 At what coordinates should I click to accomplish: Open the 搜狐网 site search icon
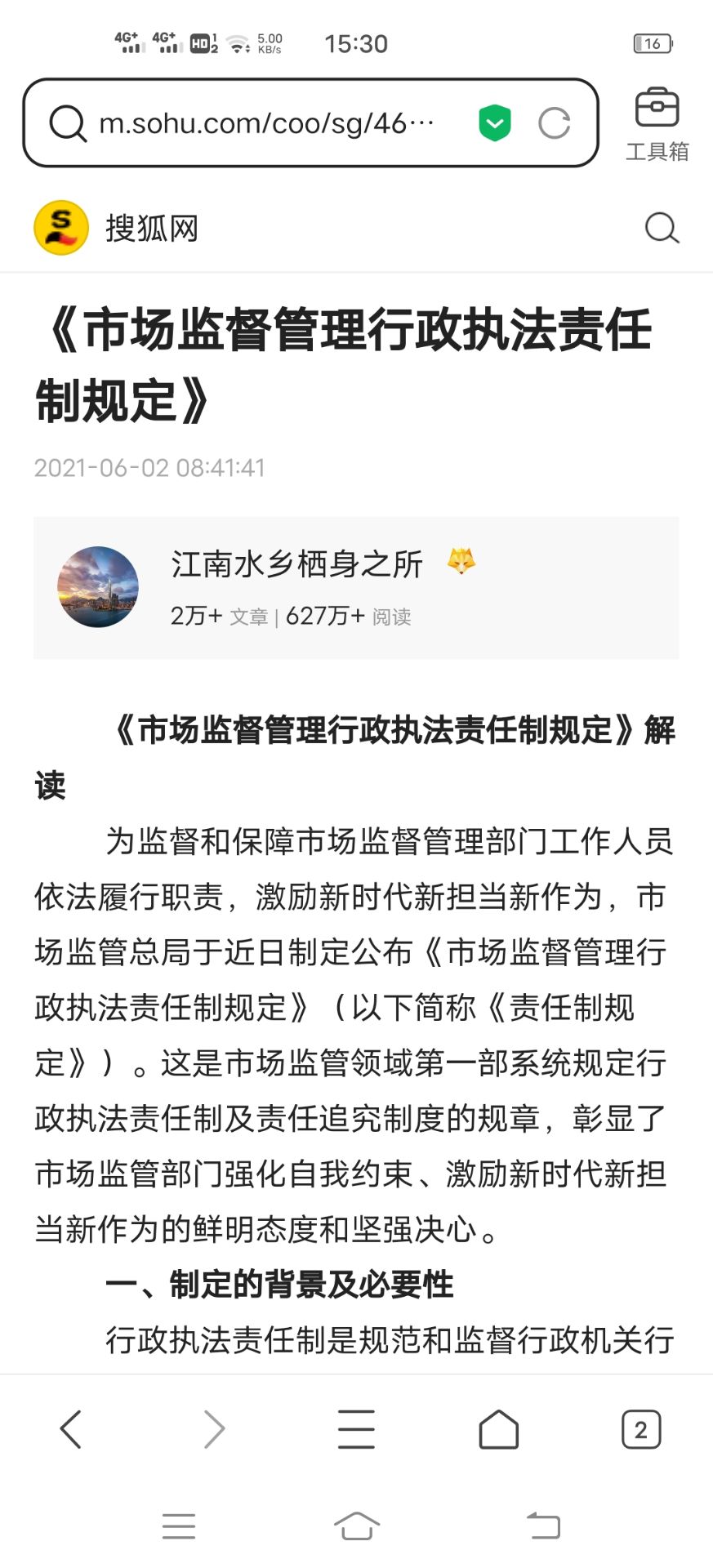point(662,228)
